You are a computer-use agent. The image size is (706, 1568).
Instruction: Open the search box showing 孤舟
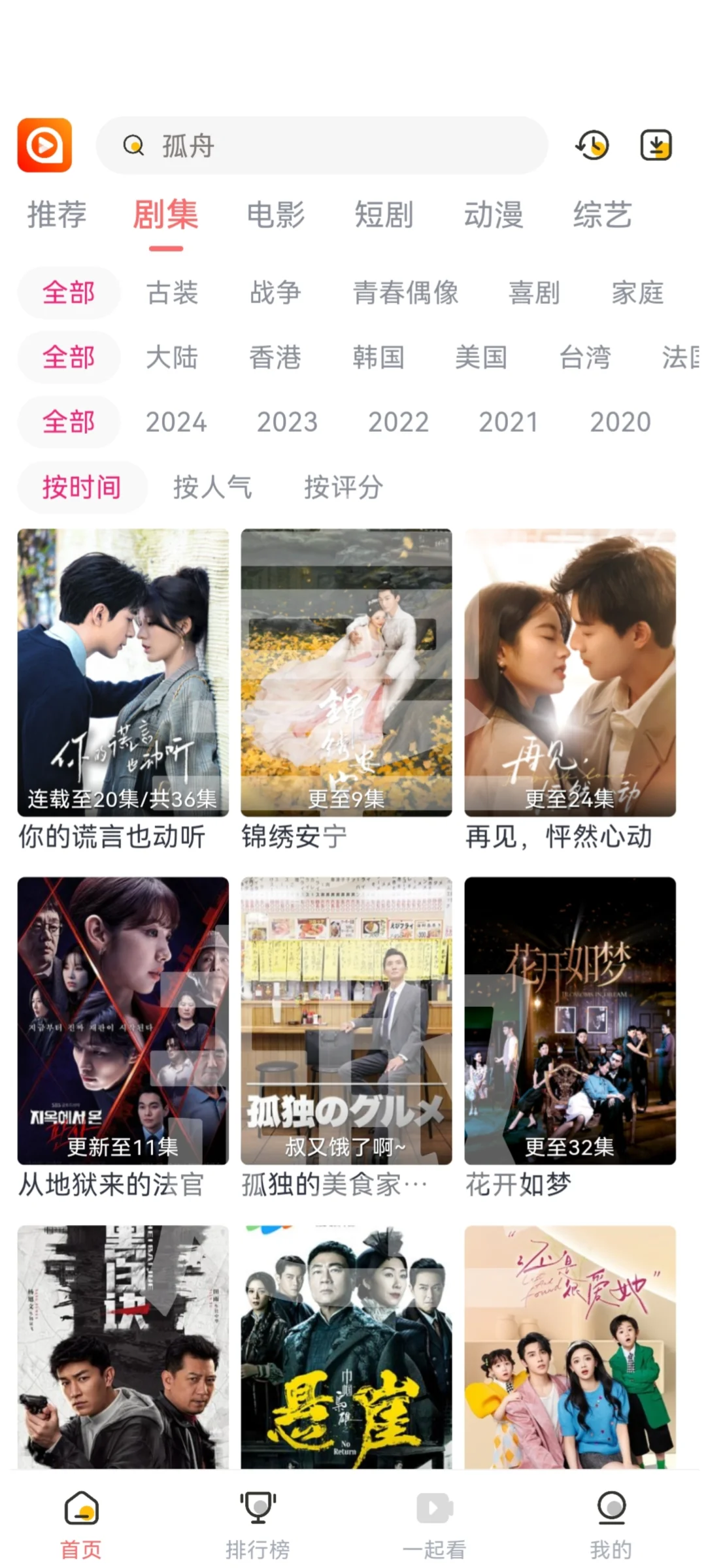(320, 145)
